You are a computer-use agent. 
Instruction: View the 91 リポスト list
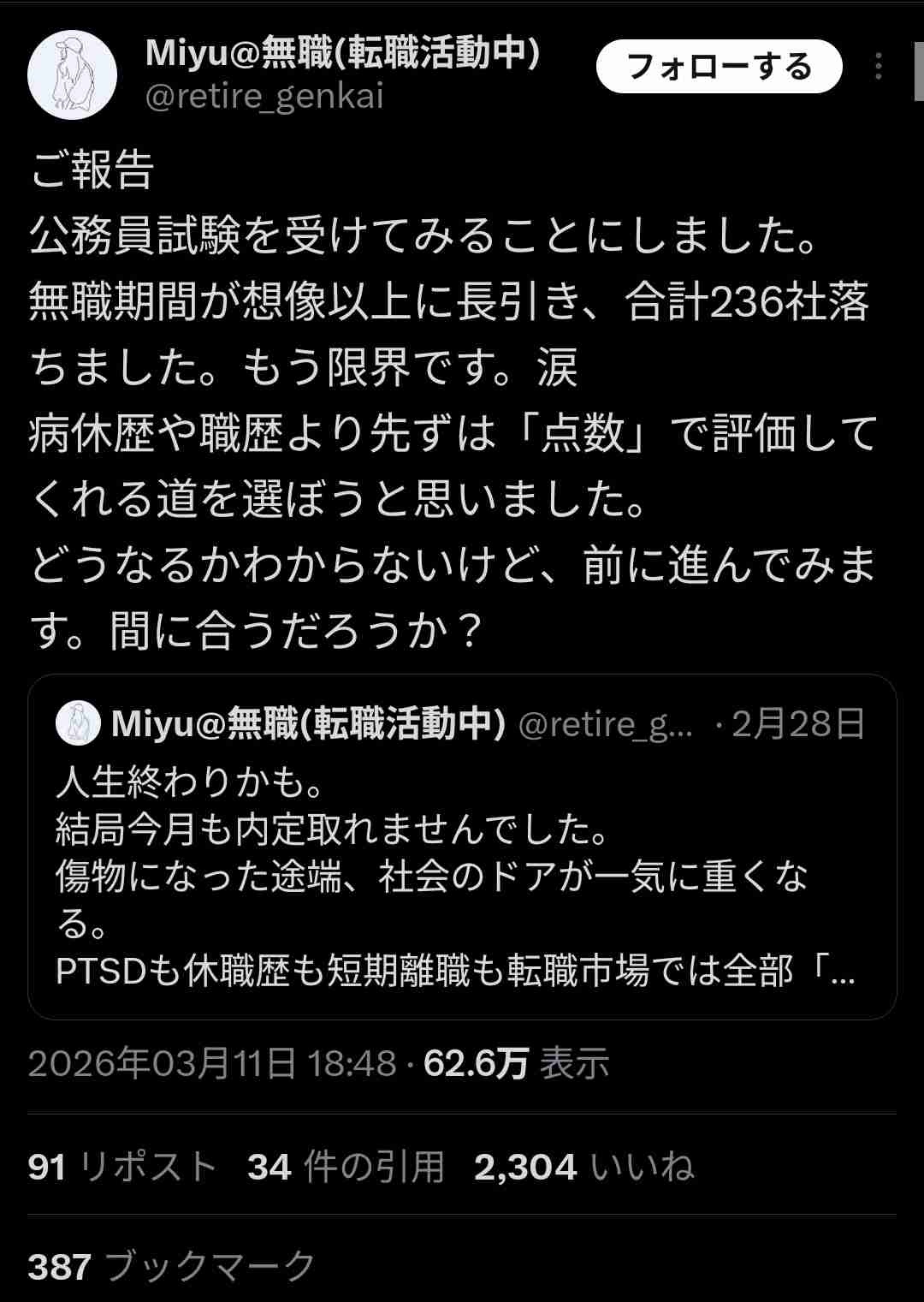(x=121, y=1168)
